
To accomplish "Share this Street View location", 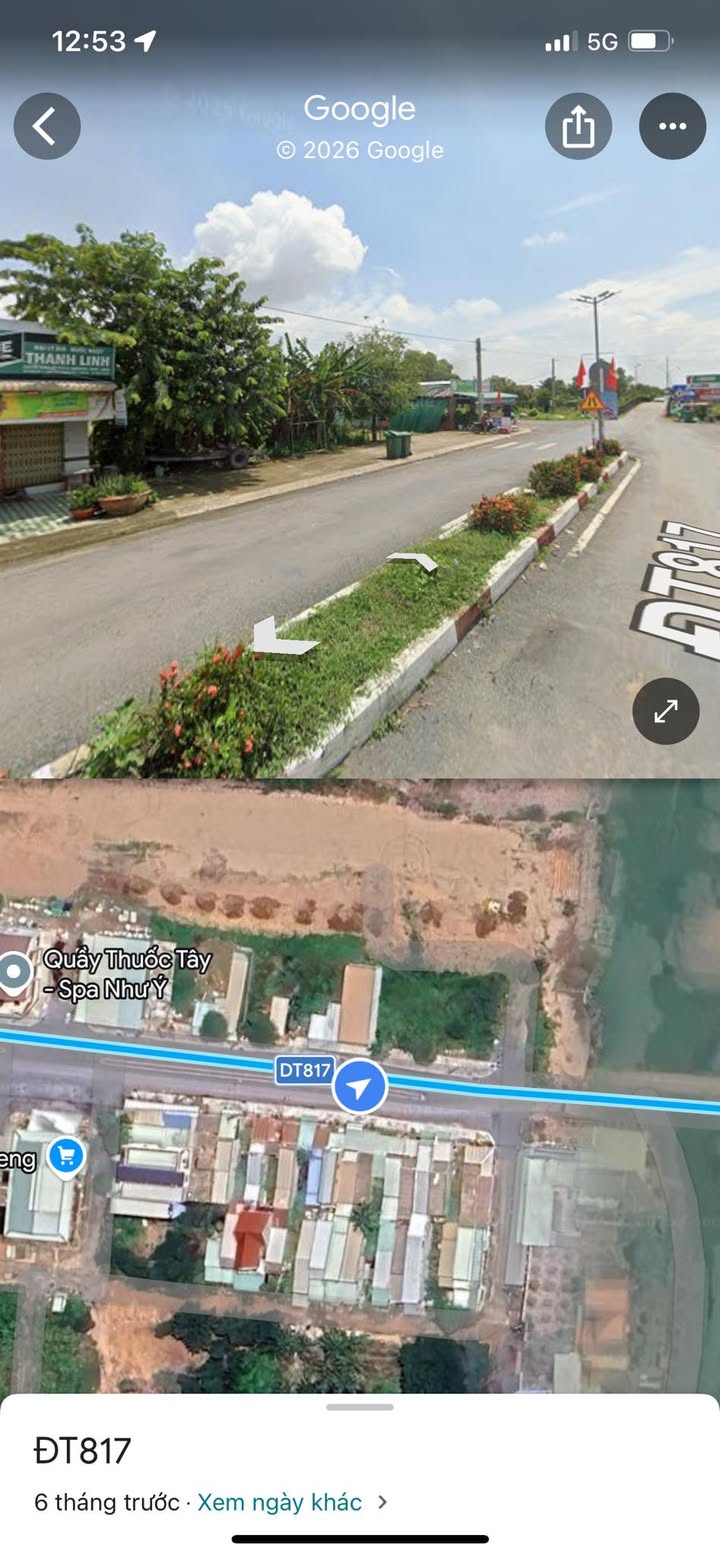I will tap(578, 126).
